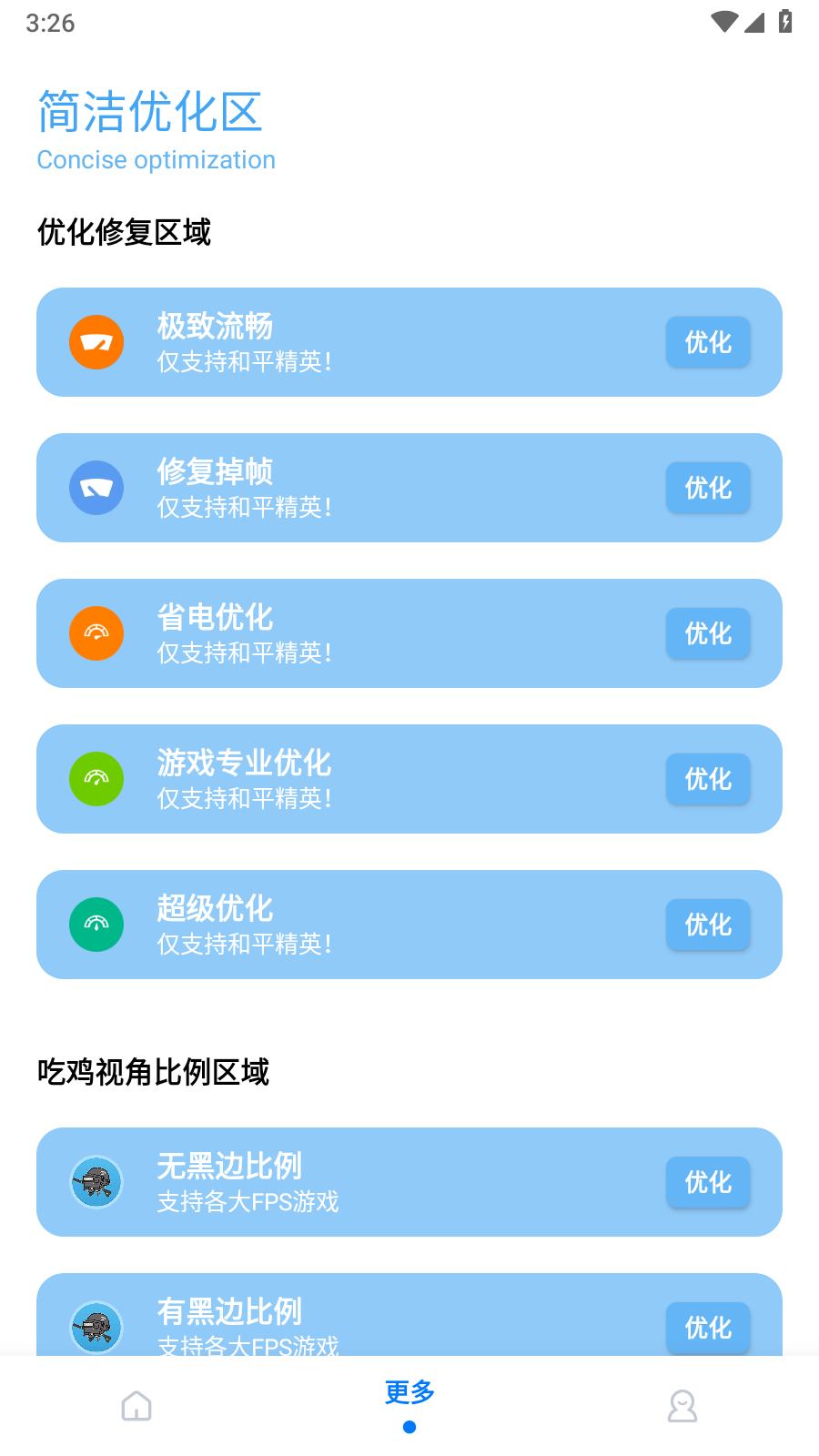Click 优化 button for 有黑边比例
The width and height of the screenshot is (819, 1456).
coord(707,1328)
